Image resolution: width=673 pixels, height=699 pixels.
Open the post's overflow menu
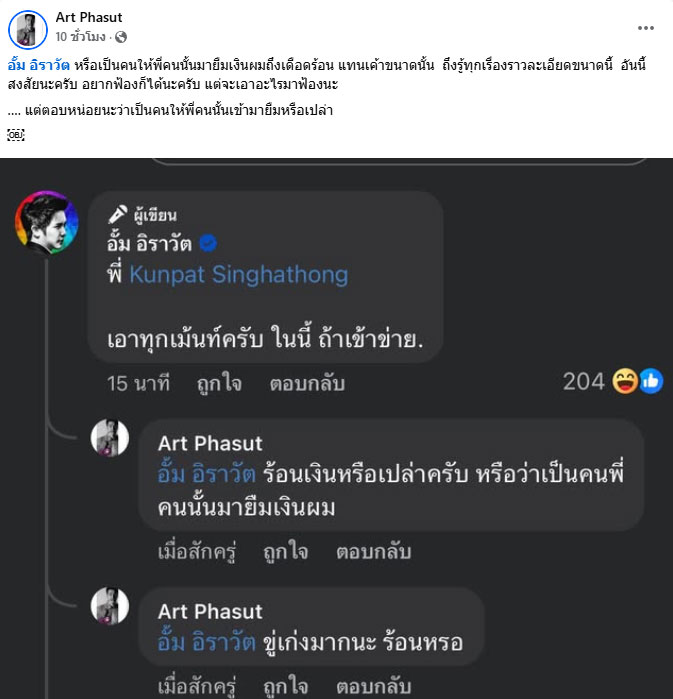[647, 27]
